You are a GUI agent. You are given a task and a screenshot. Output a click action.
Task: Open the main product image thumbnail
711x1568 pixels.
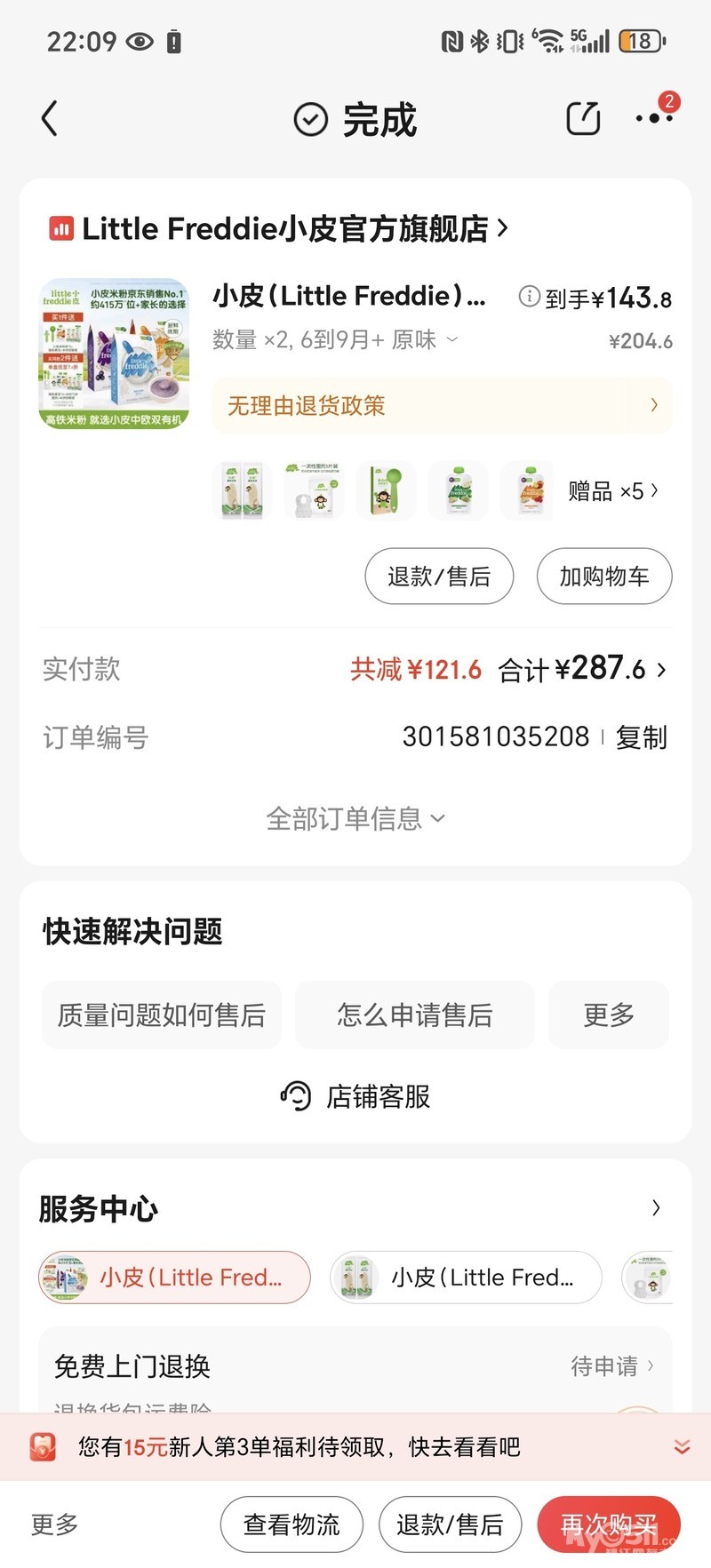point(115,354)
